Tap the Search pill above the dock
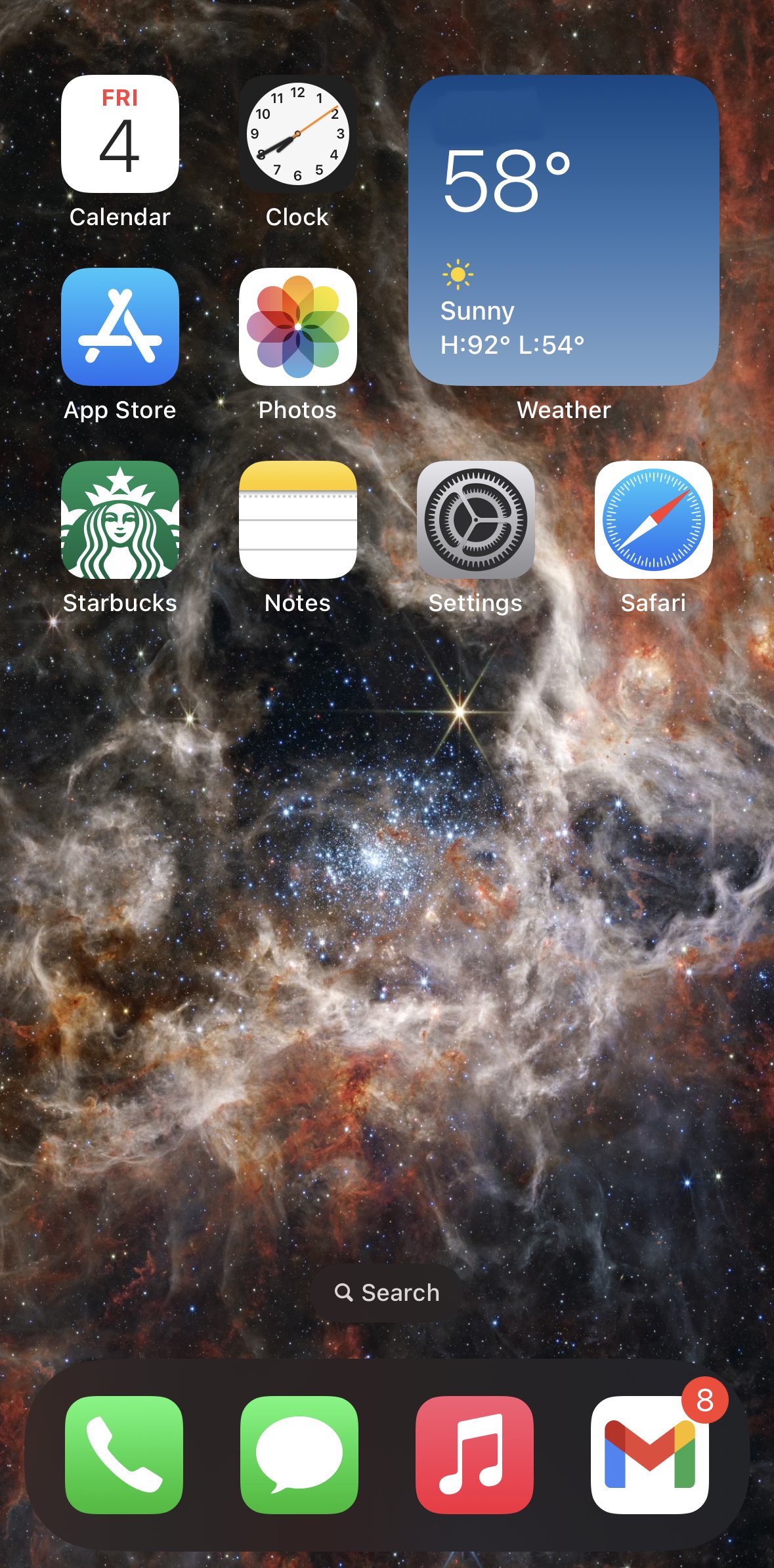Image resolution: width=774 pixels, height=1568 pixels. click(387, 1292)
